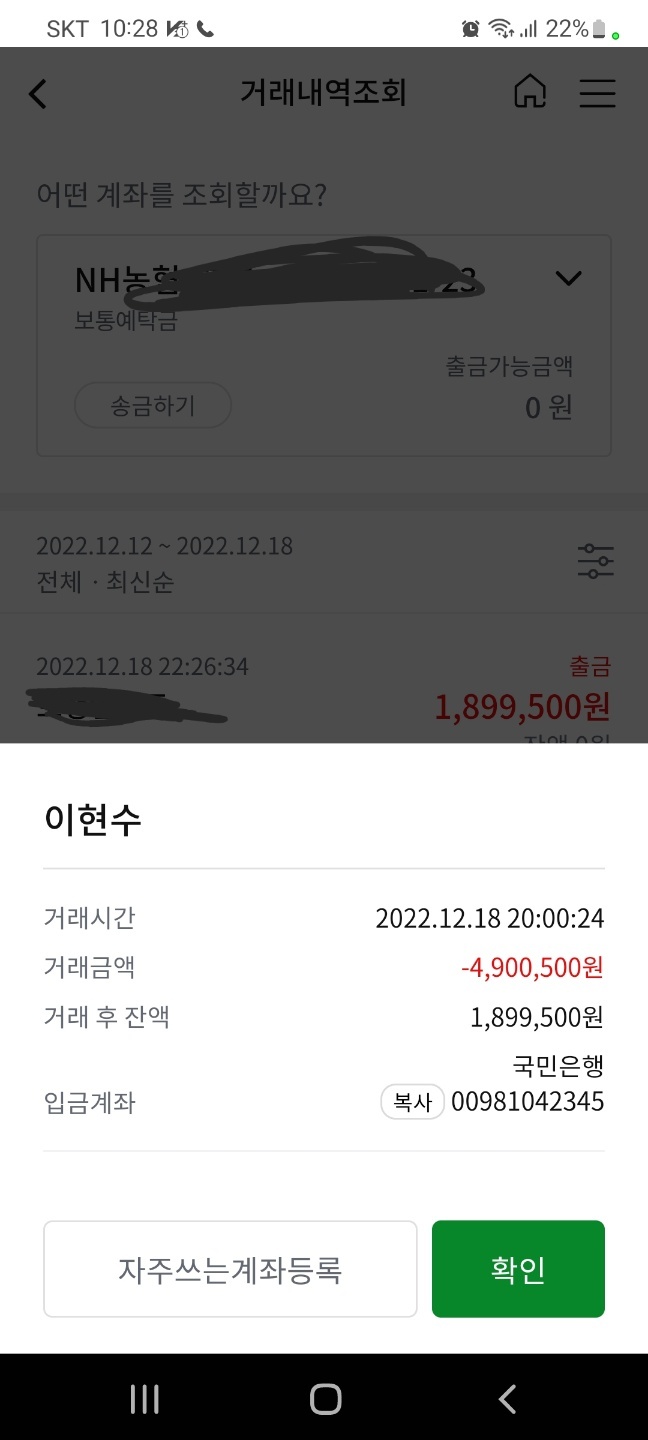Register via 자주쓰는계좌등록 button
The image size is (648, 1440).
coord(230,1269)
